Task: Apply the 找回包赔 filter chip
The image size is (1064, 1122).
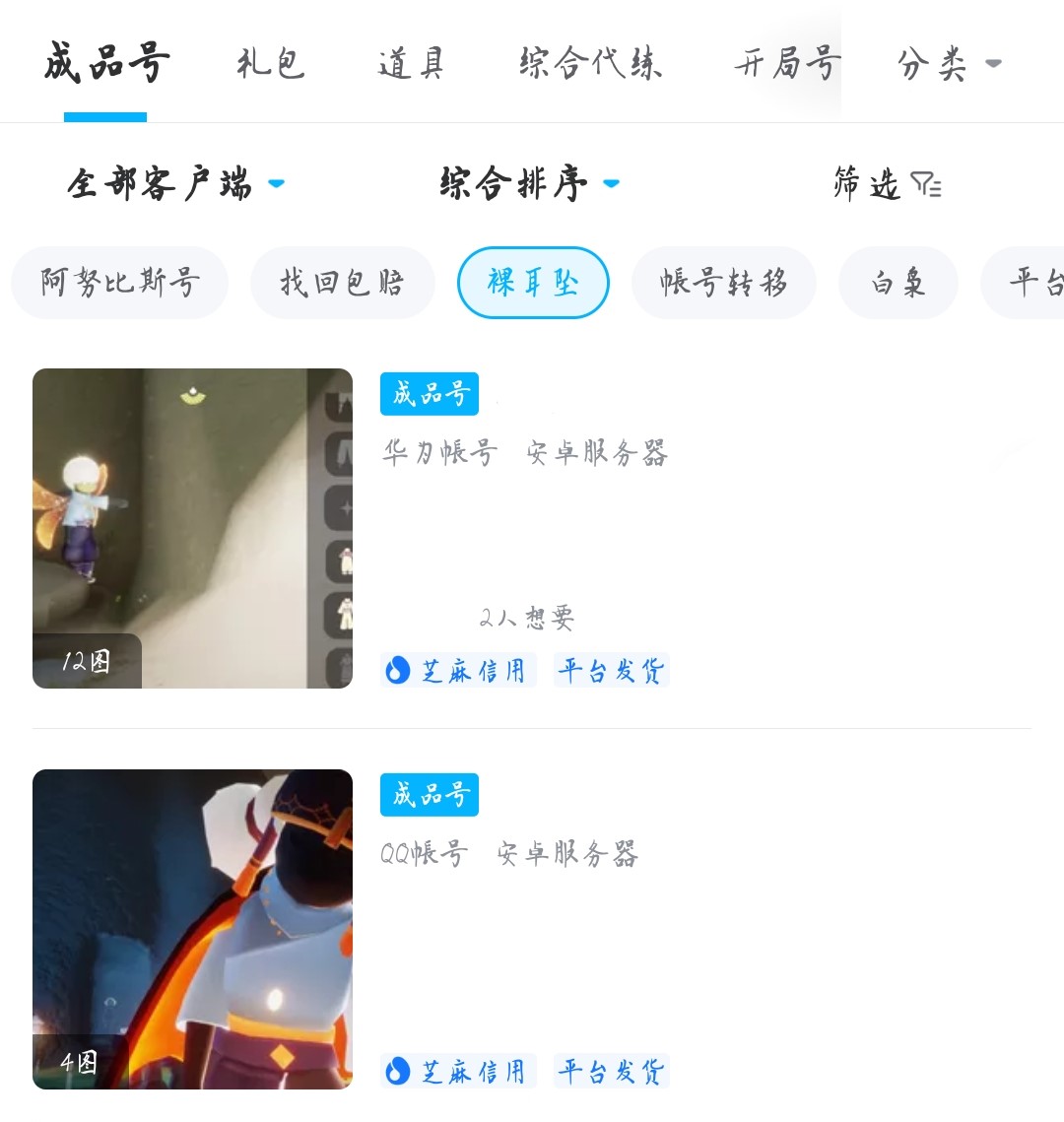Action: (x=342, y=284)
